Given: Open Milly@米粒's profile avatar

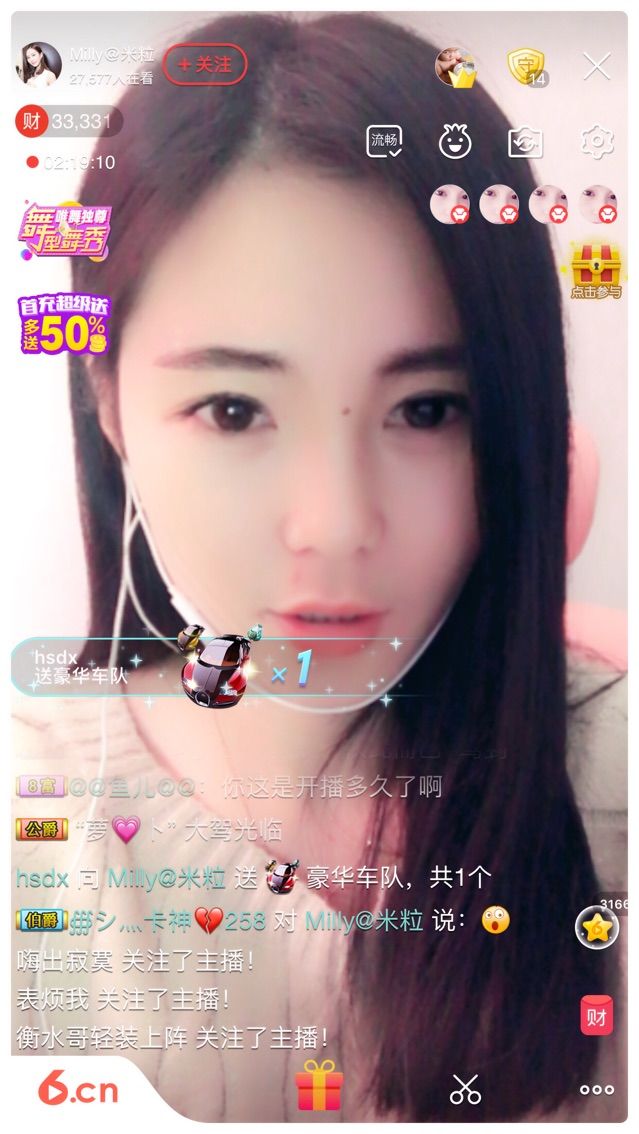Looking at the screenshot, I should (x=38, y=65).
